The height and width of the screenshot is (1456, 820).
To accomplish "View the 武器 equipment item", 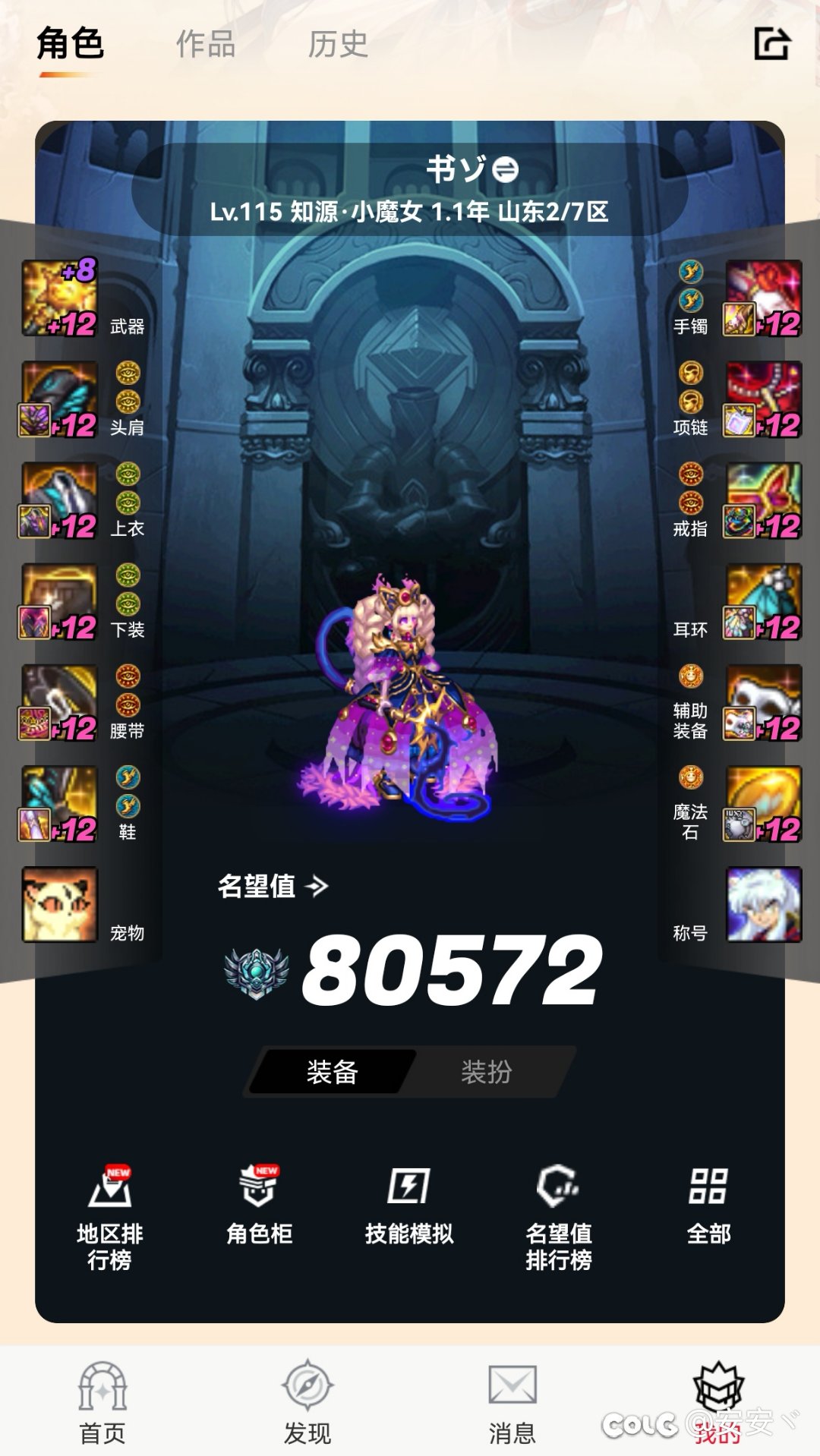I will click(60, 298).
